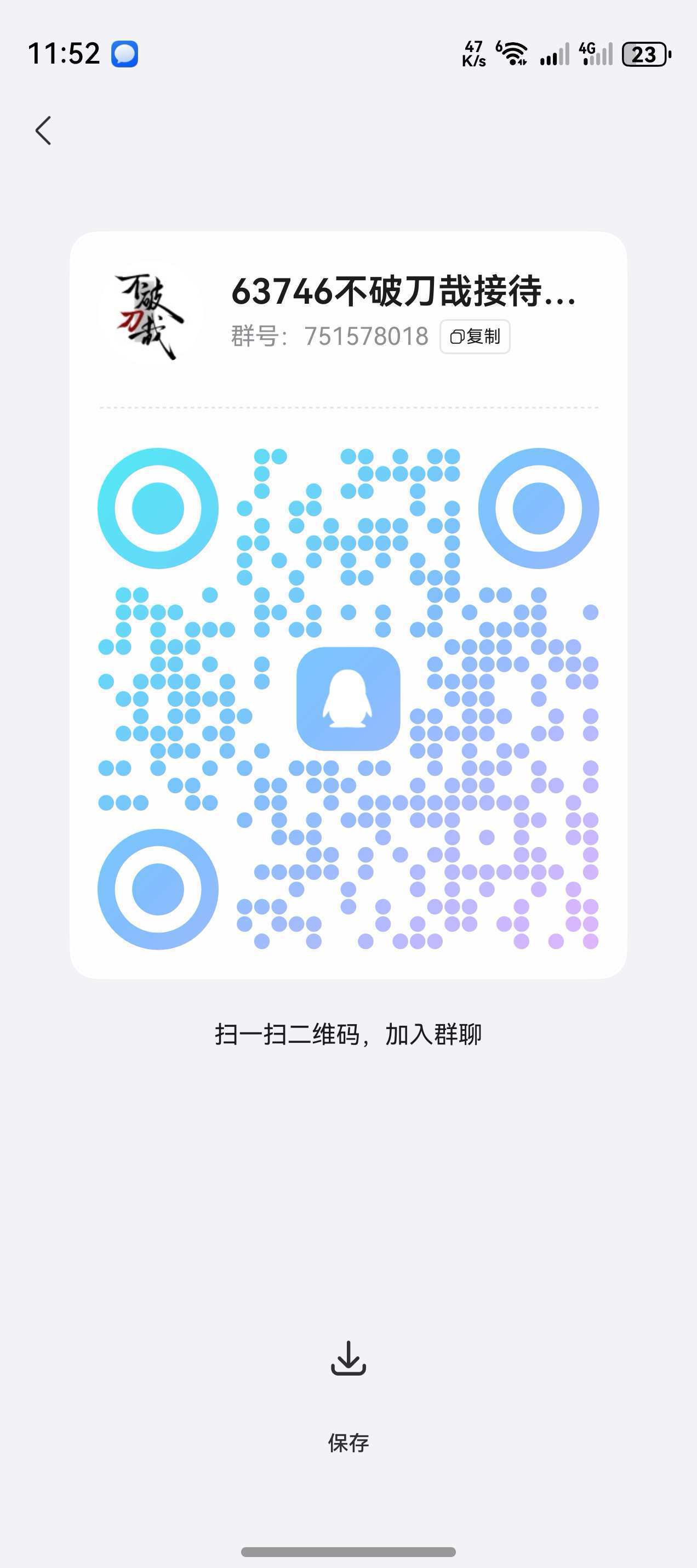
Task: Tap the QQ penguin icon in QR center
Action: pyautogui.click(x=348, y=698)
